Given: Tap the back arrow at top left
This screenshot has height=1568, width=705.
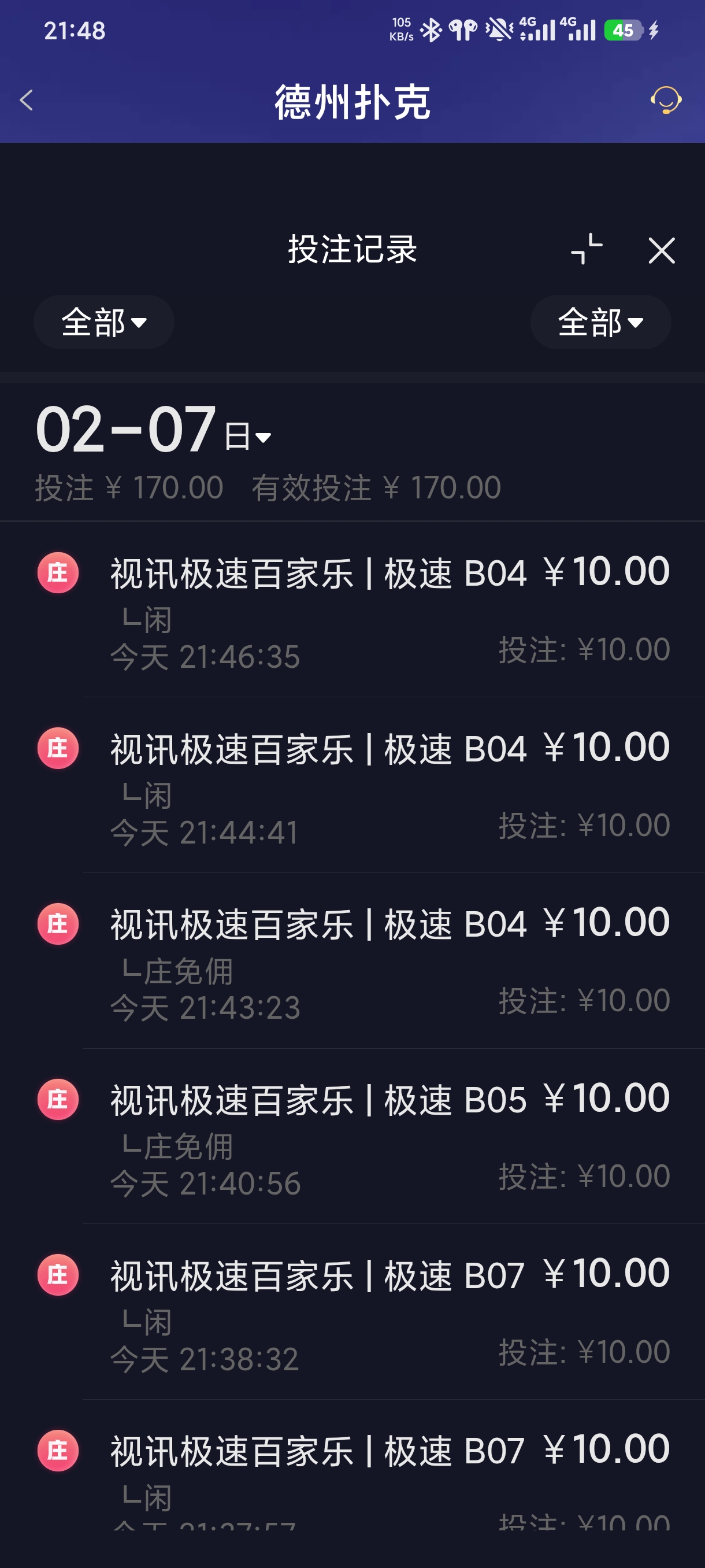Looking at the screenshot, I should (27, 101).
